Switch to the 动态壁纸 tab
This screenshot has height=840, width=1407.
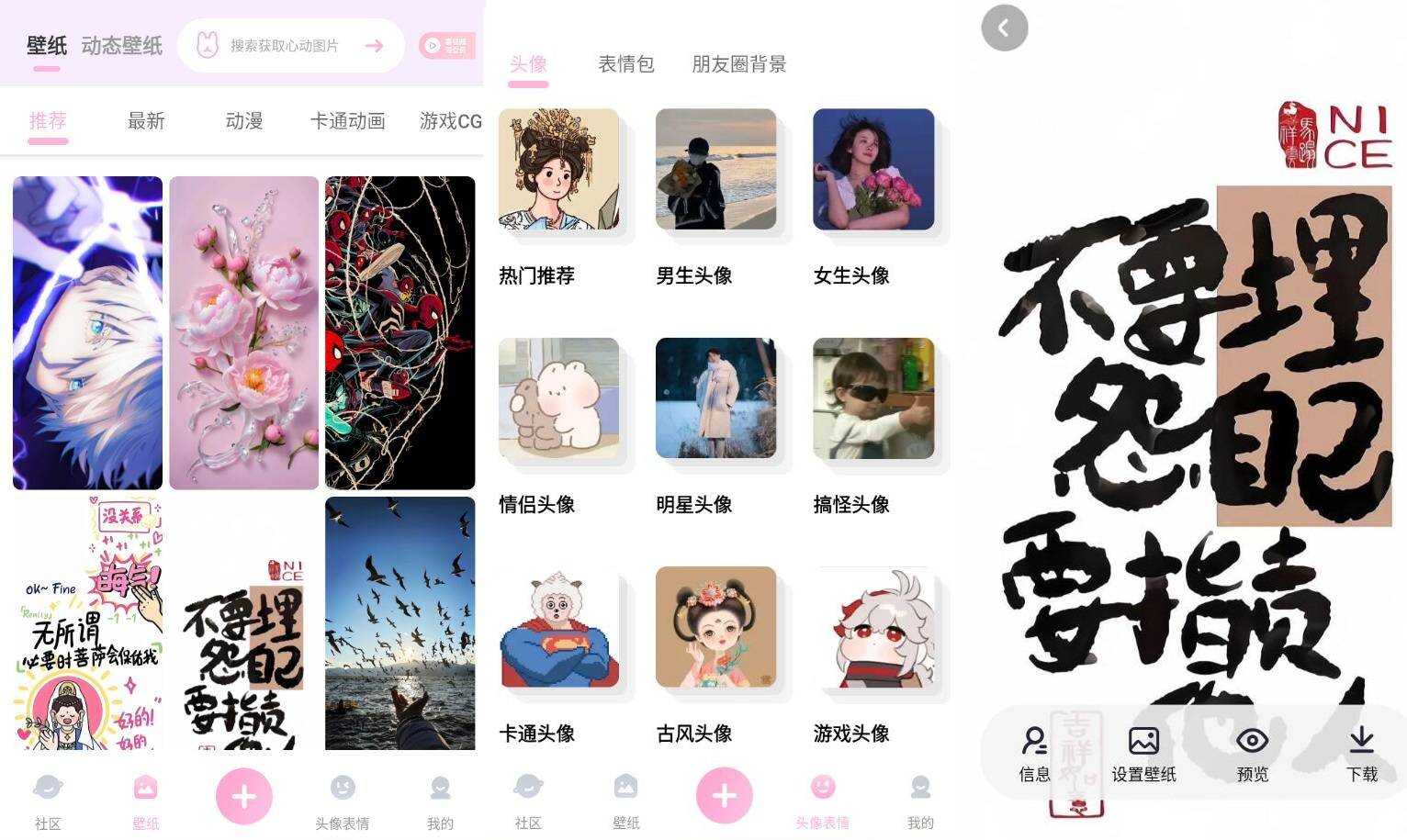[x=121, y=46]
